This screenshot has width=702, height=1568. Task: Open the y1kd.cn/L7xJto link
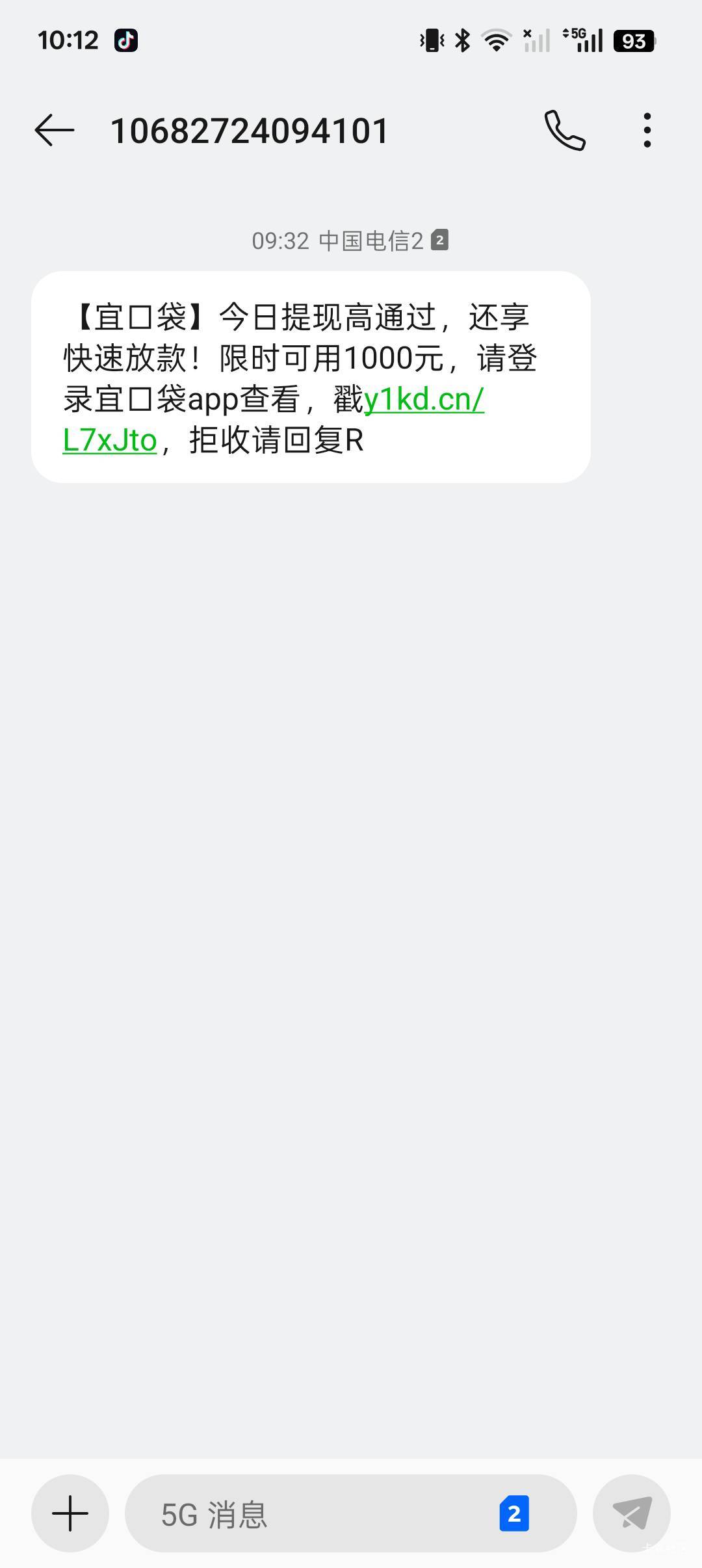(x=423, y=400)
